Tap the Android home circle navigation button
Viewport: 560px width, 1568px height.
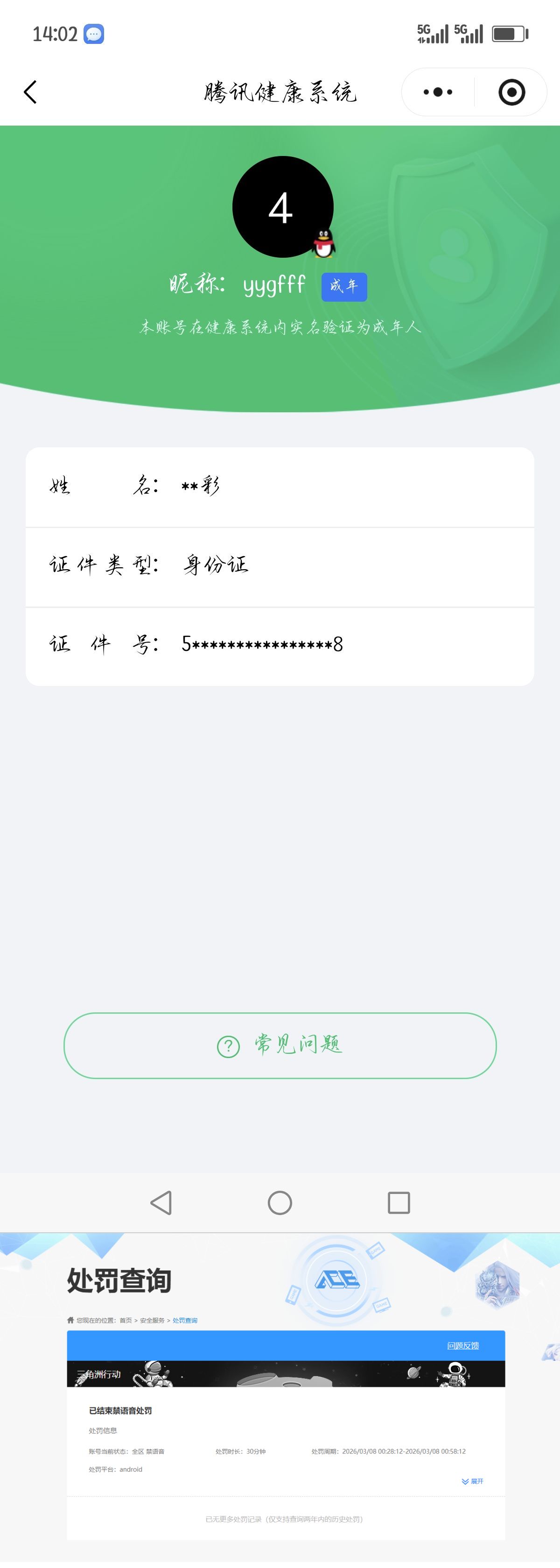click(x=279, y=1202)
